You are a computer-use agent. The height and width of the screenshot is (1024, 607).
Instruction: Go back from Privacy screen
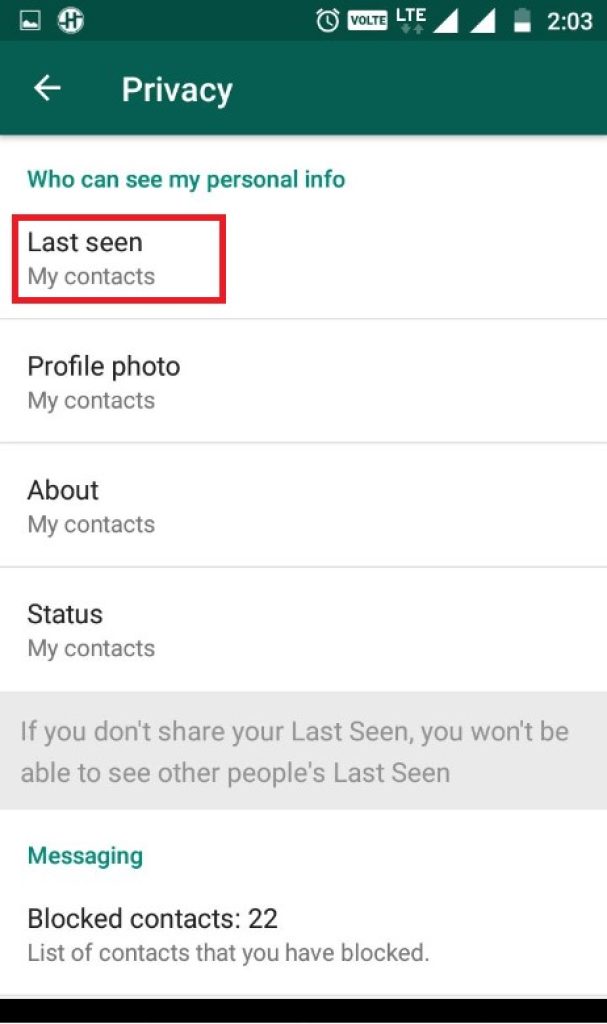tap(47, 89)
